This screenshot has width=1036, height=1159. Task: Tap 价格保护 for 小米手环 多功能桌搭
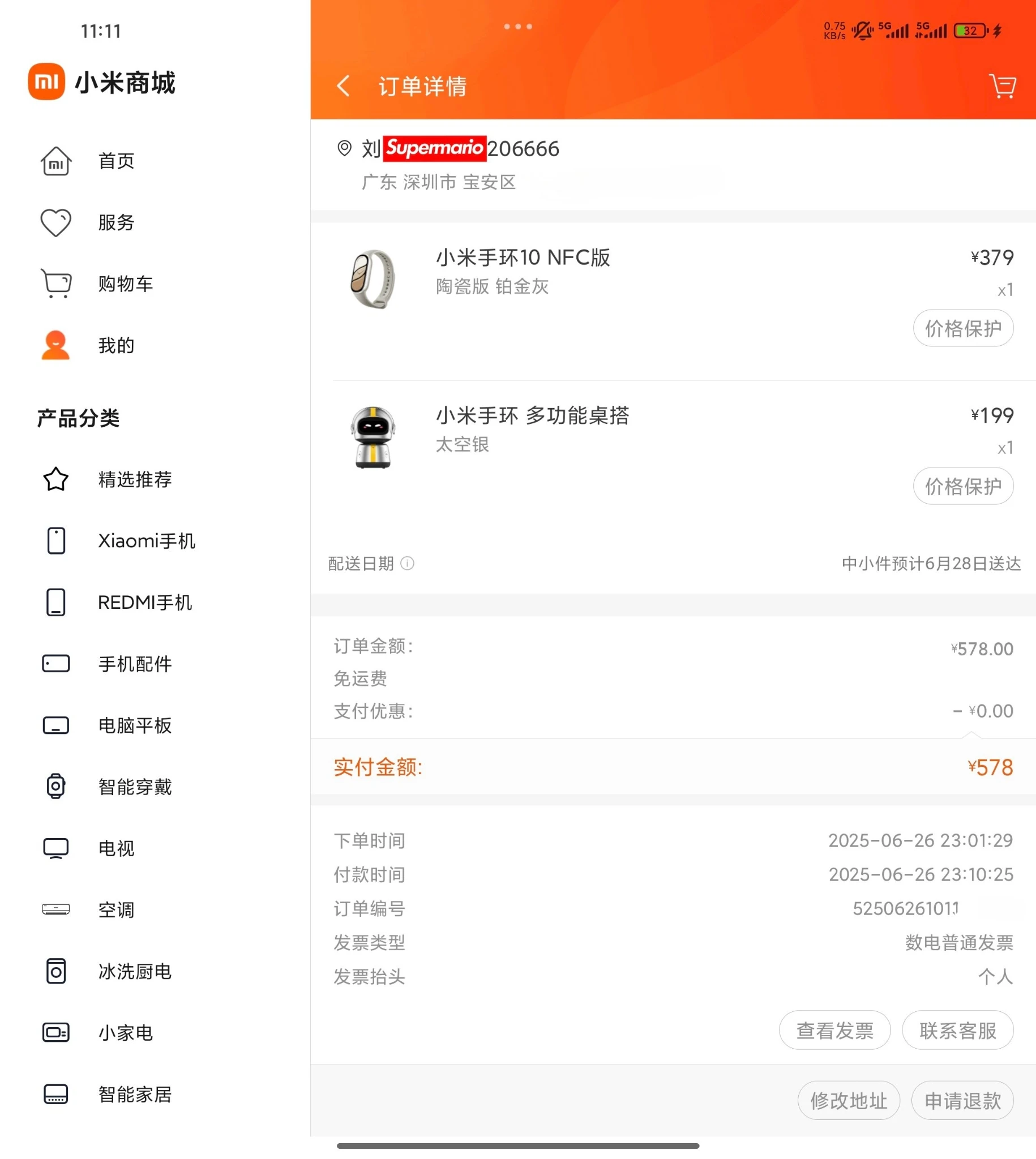[x=962, y=486]
